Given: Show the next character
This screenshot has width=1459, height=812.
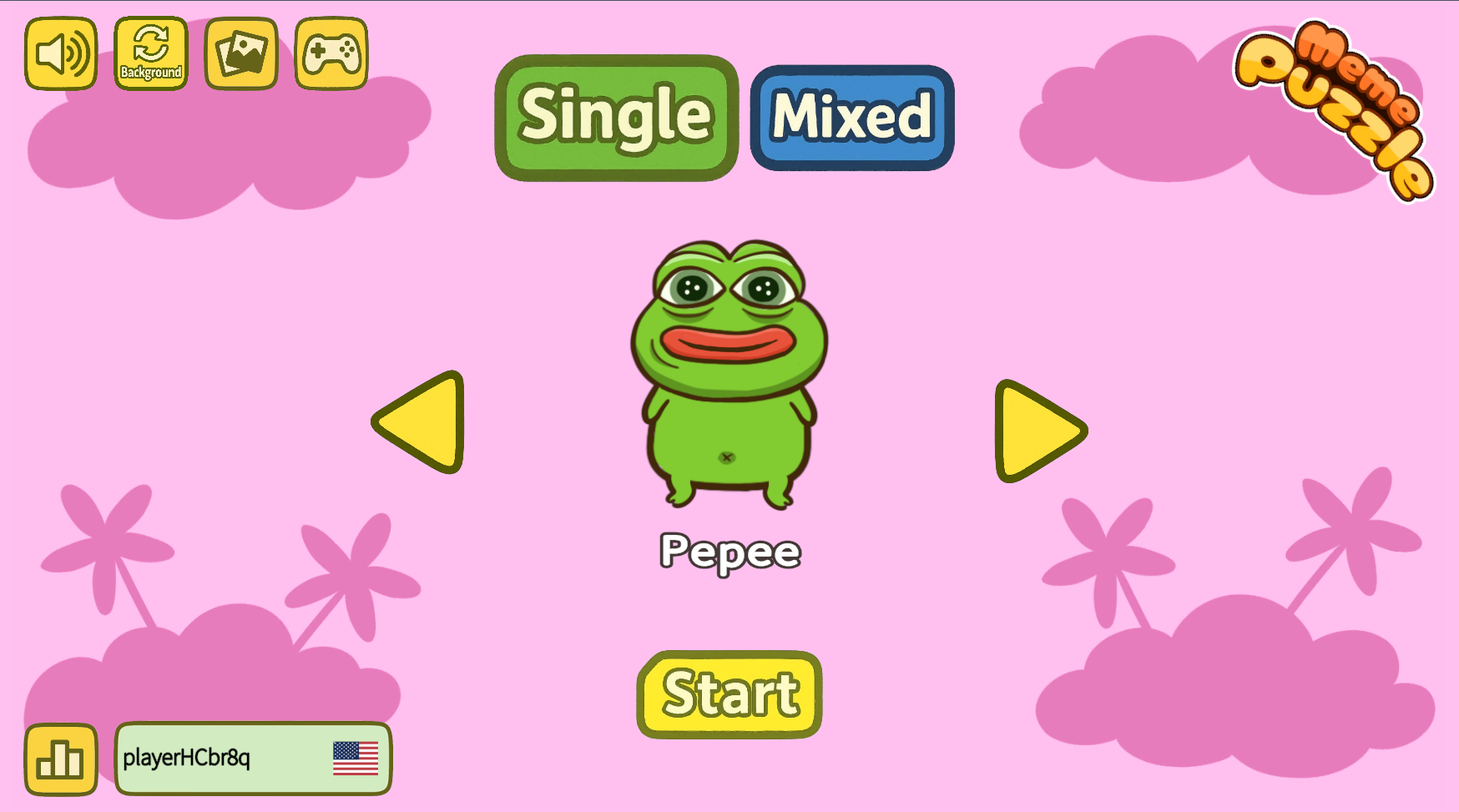Looking at the screenshot, I should (x=1036, y=431).
